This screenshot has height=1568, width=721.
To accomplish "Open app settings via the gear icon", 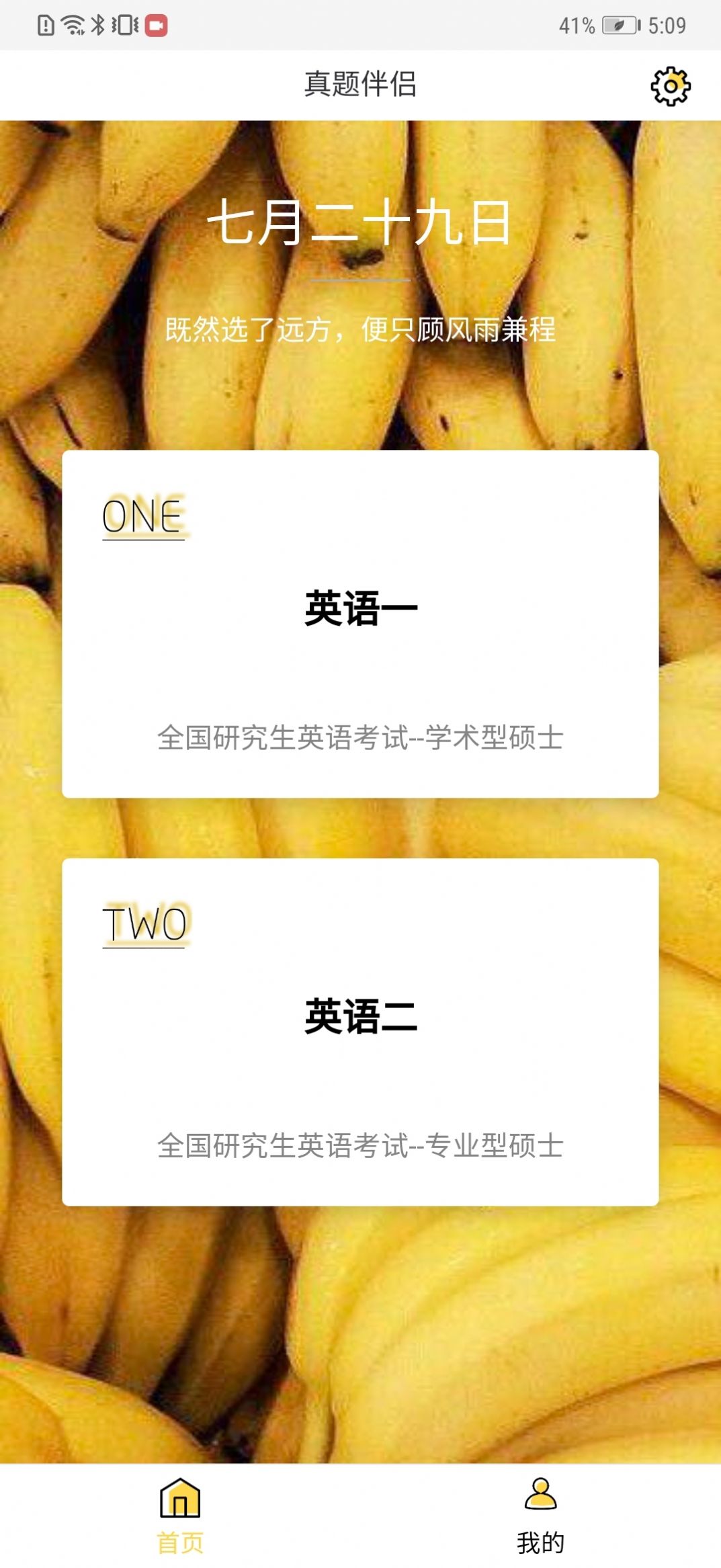I will [x=669, y=86].
